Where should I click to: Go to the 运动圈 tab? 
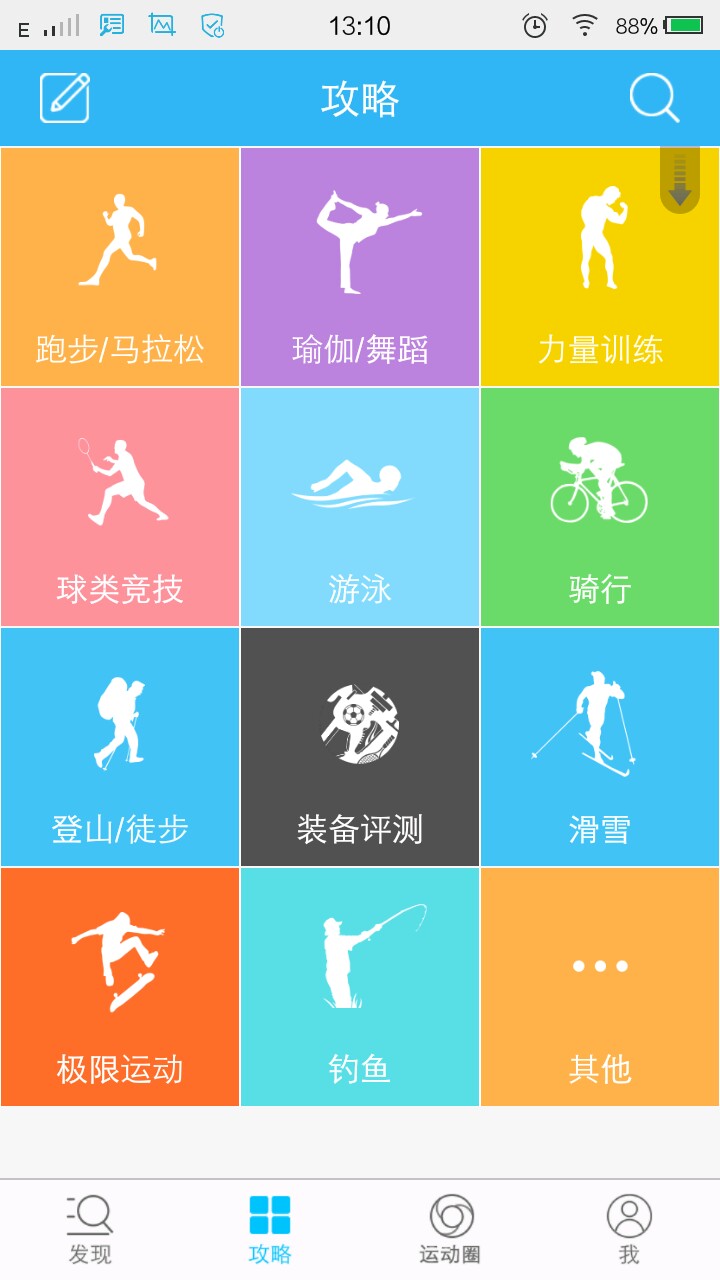pyautogui.click(x=450, y=1229)
